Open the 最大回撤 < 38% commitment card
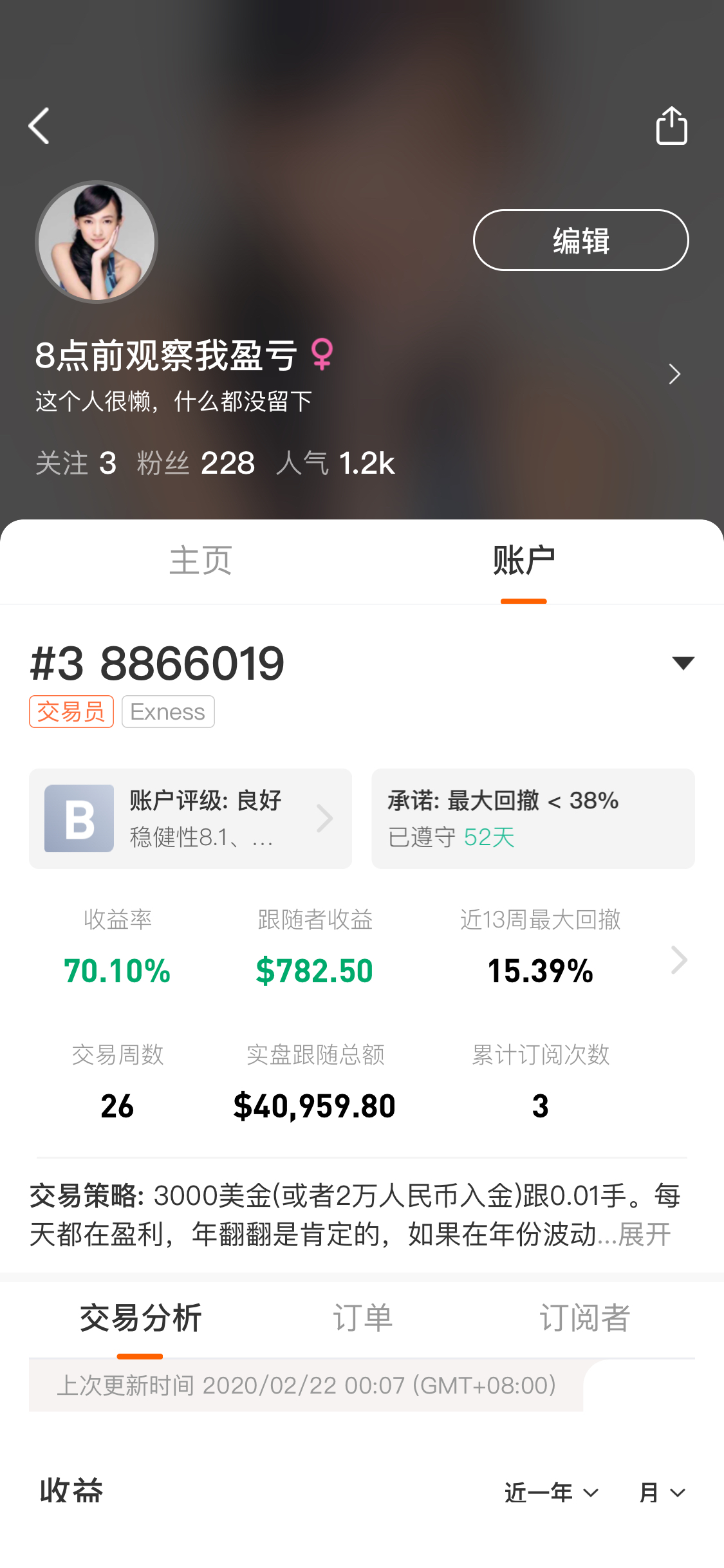The height and width of the screenshot is (1568, 724). [x=533, y=819]
